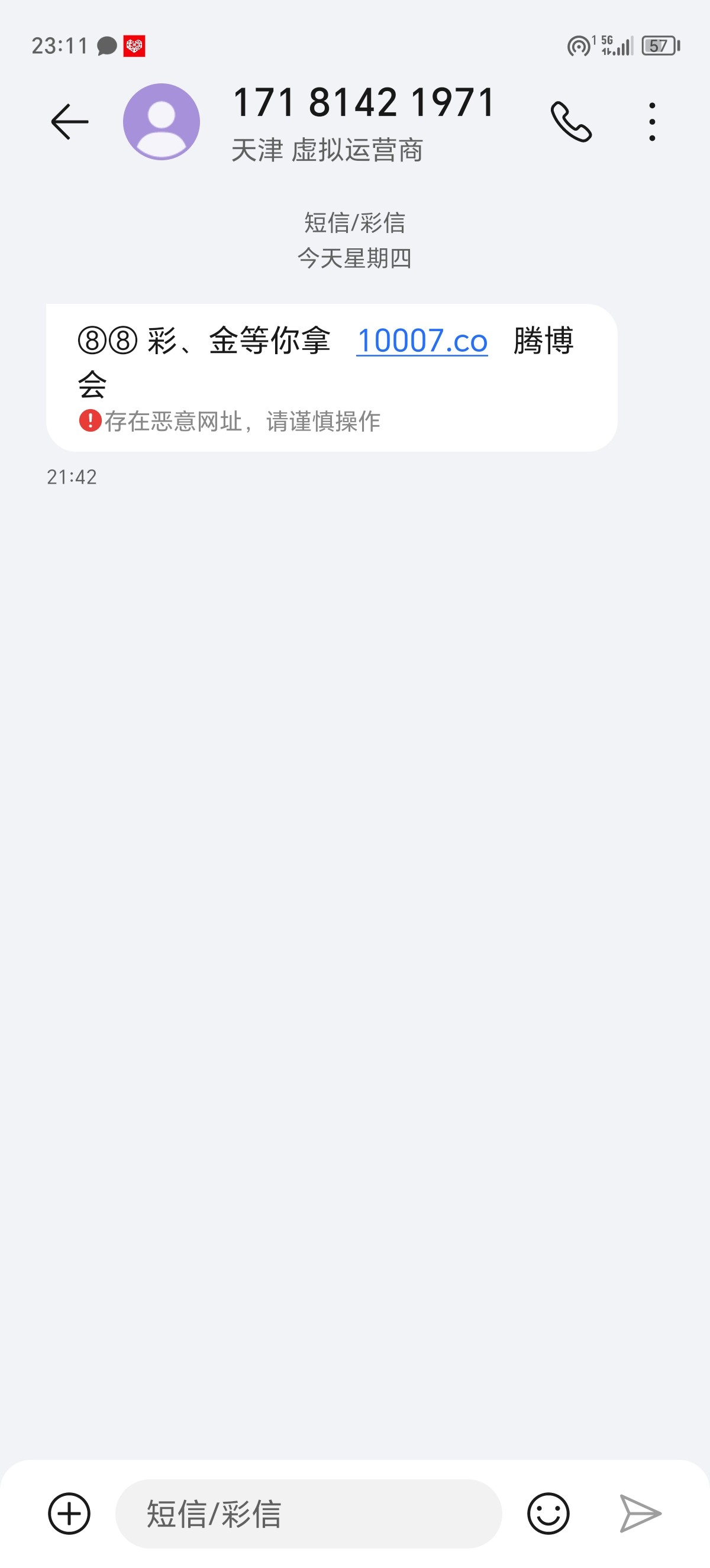Viewport: 710px width, 1568px height.
Task: Open the plus attachment button
Action: (69, 1513)
